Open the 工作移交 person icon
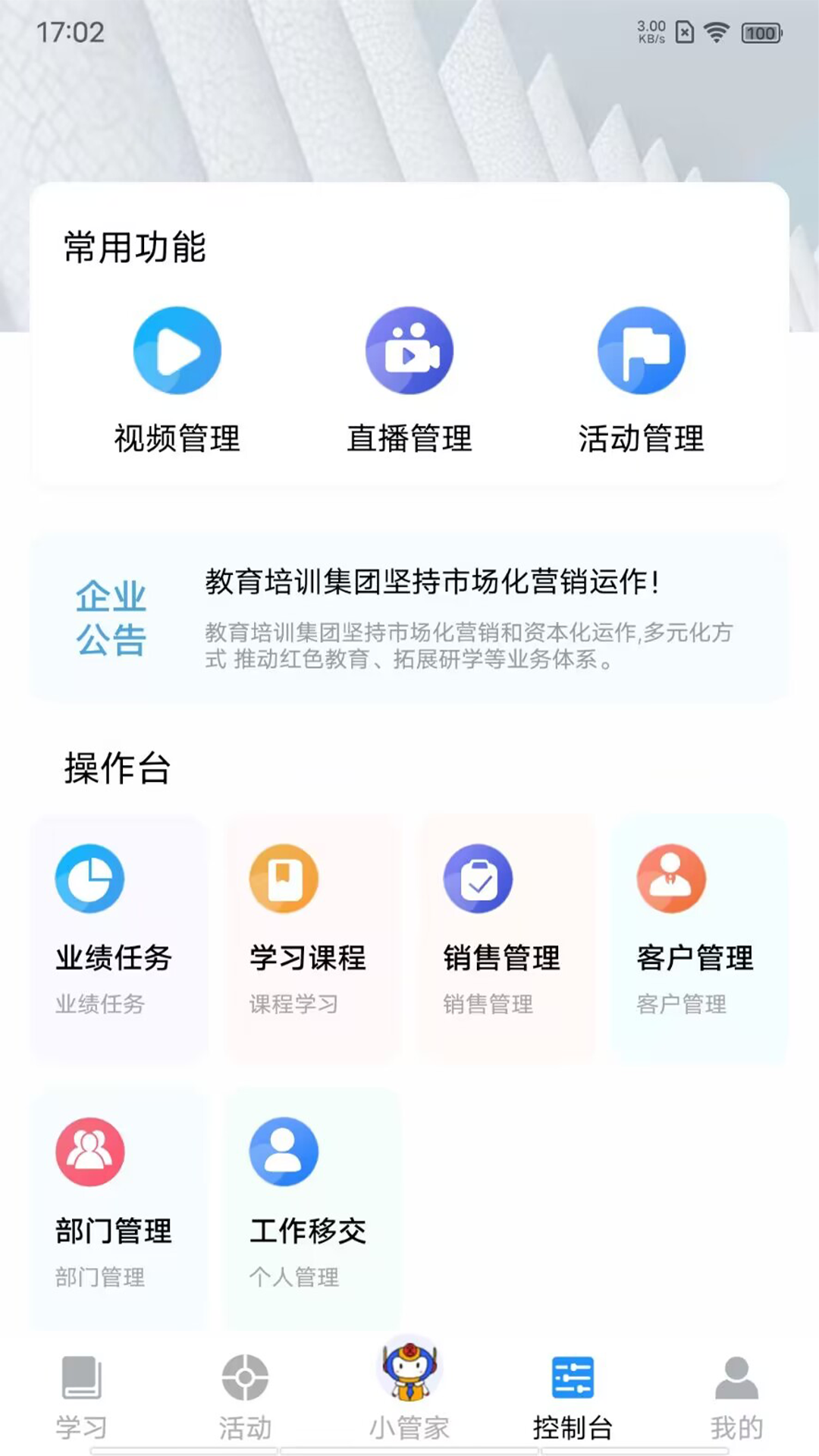This screenshot has width=819, height=1456. [282, 1150]
